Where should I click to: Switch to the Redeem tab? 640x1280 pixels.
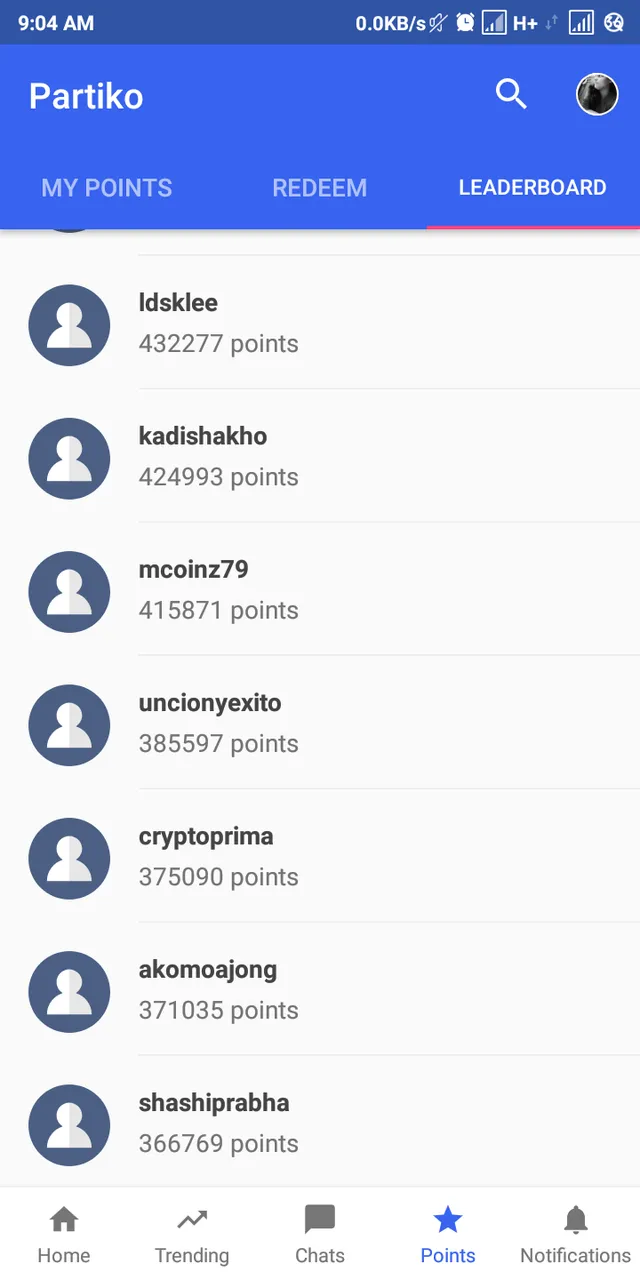(319, 188)
